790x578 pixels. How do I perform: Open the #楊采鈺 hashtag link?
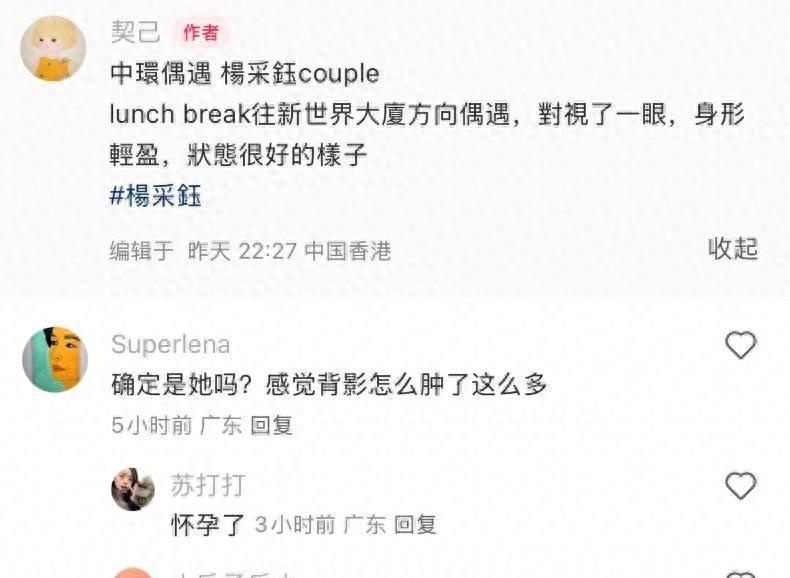point(155,195)
